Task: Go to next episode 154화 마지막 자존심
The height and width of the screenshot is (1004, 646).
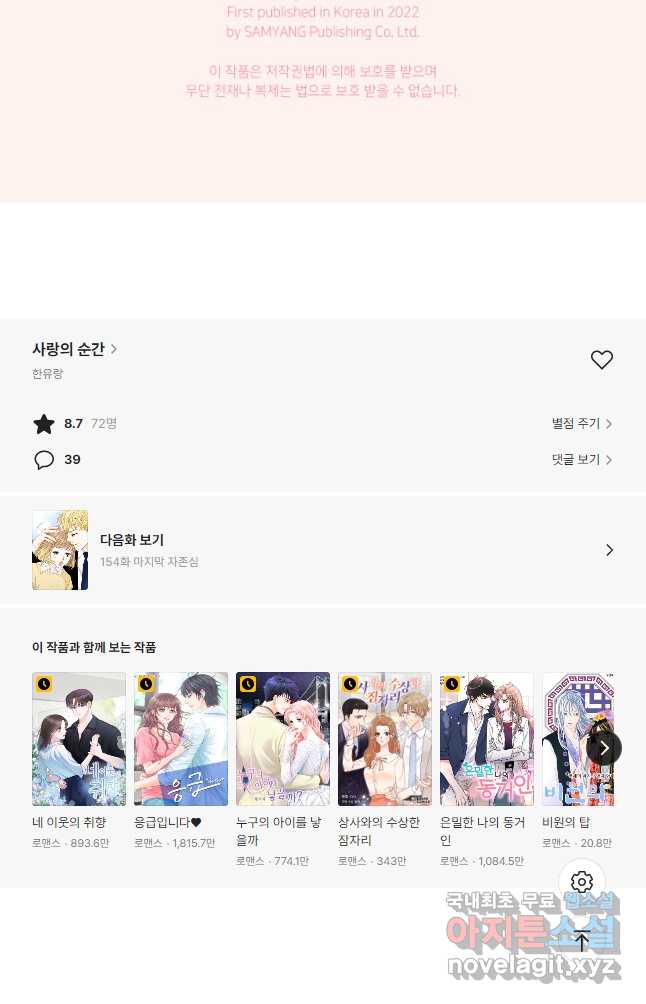Action: (x=322, y=550)
